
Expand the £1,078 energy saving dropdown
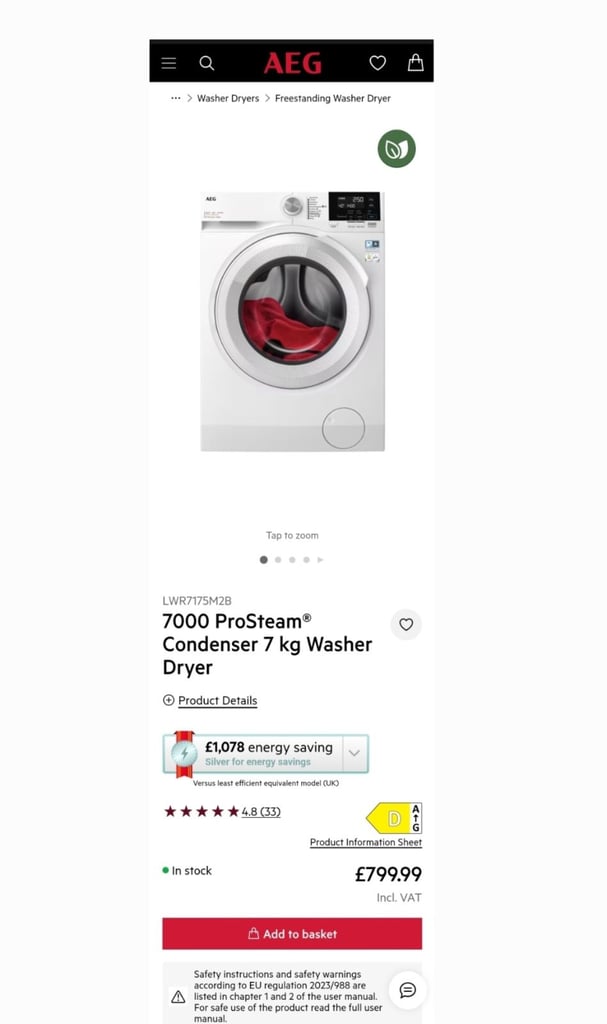[354, 753]
